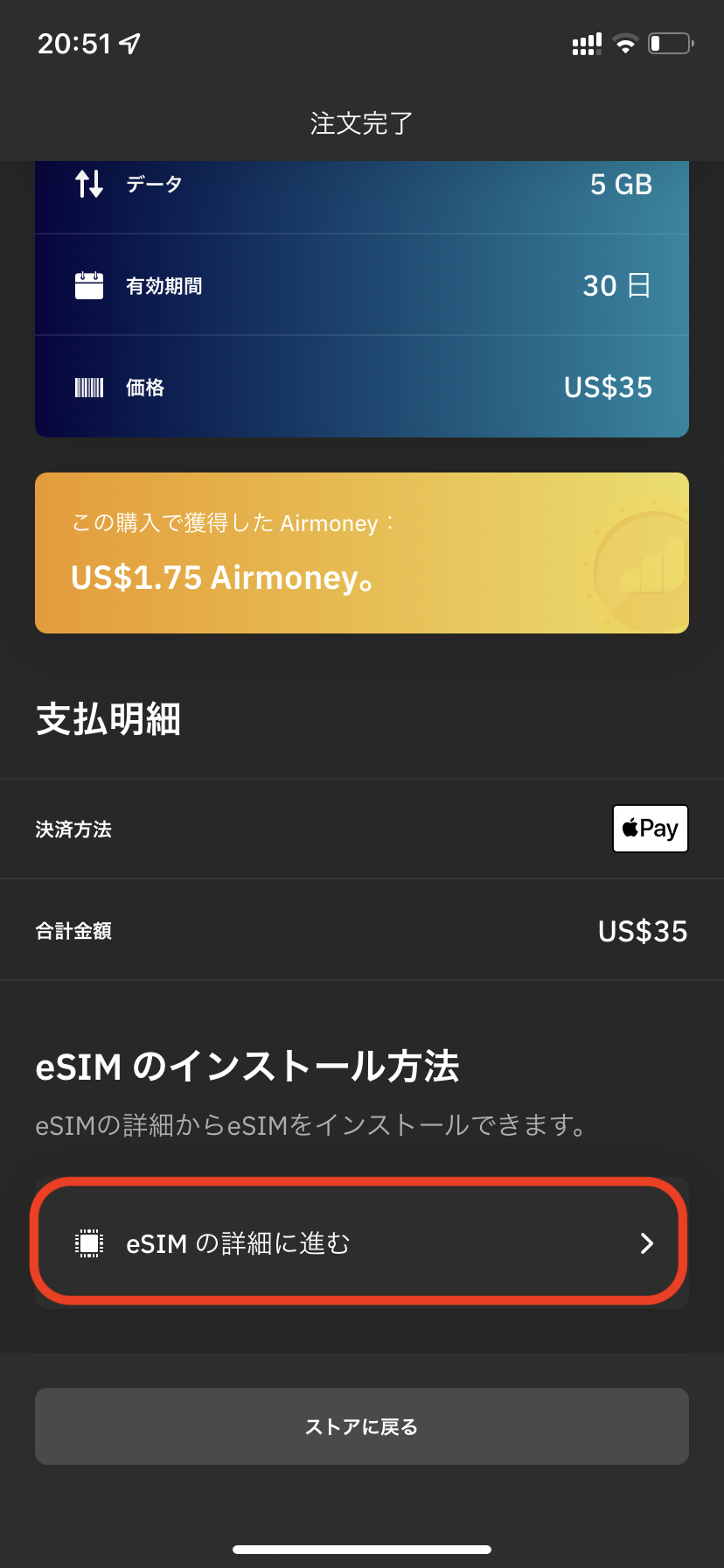Open the eSIM の詳細に進む row
This screenshot has width=724, height=1568.
click(x=362, y=1242)
